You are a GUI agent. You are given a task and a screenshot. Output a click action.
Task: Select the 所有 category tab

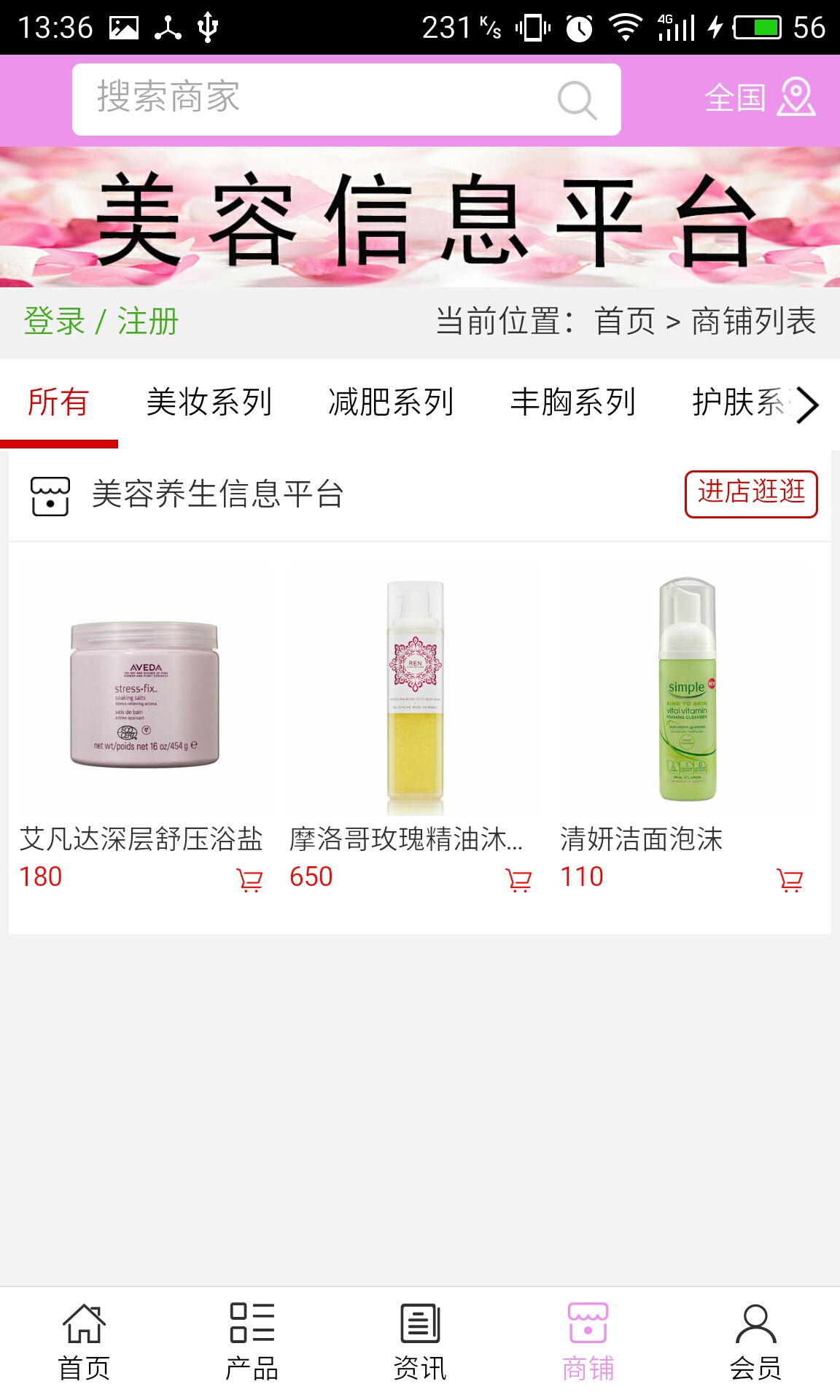pyautogui.click(x=58, y=402)
